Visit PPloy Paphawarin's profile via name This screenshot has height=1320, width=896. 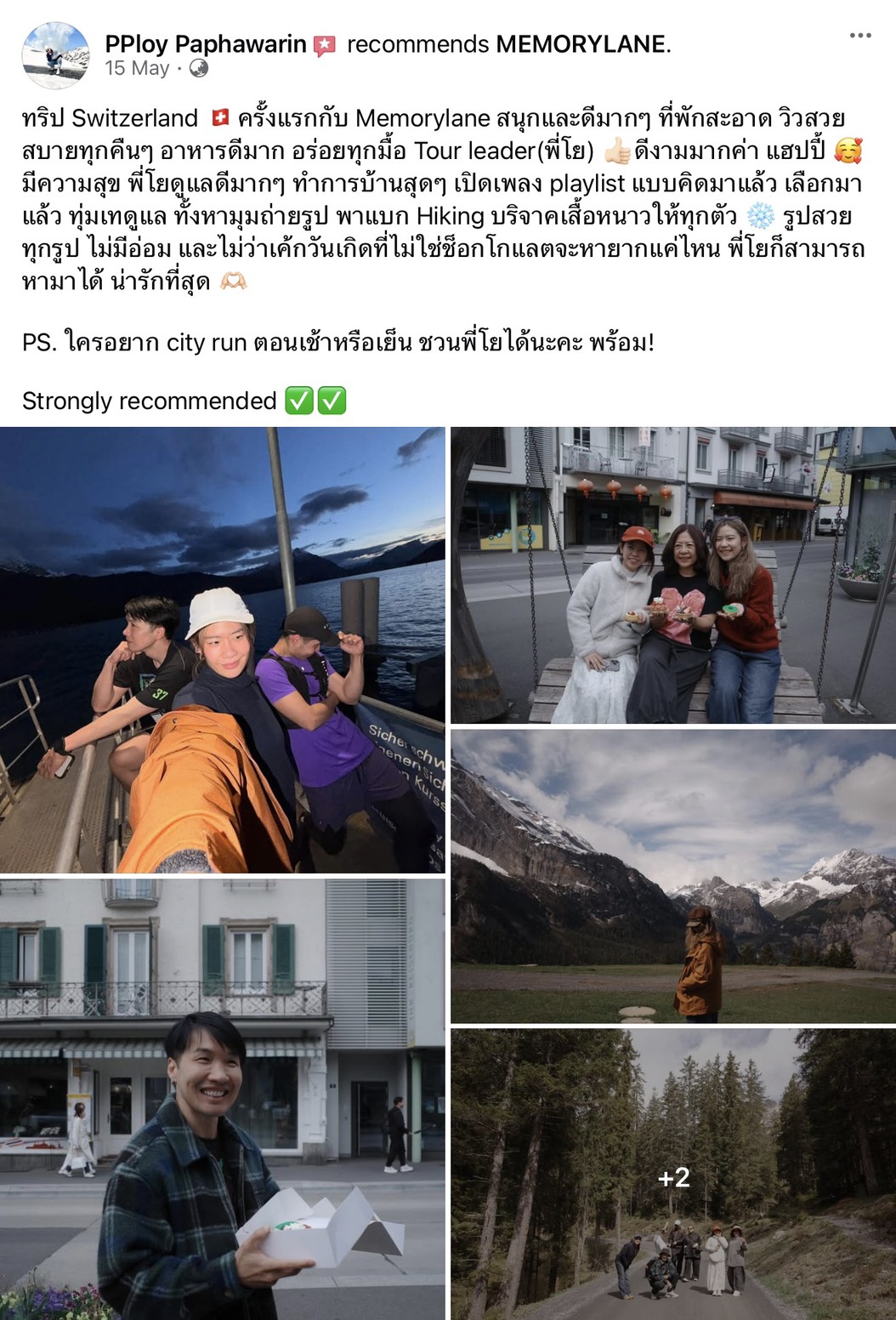pos(206,43)
